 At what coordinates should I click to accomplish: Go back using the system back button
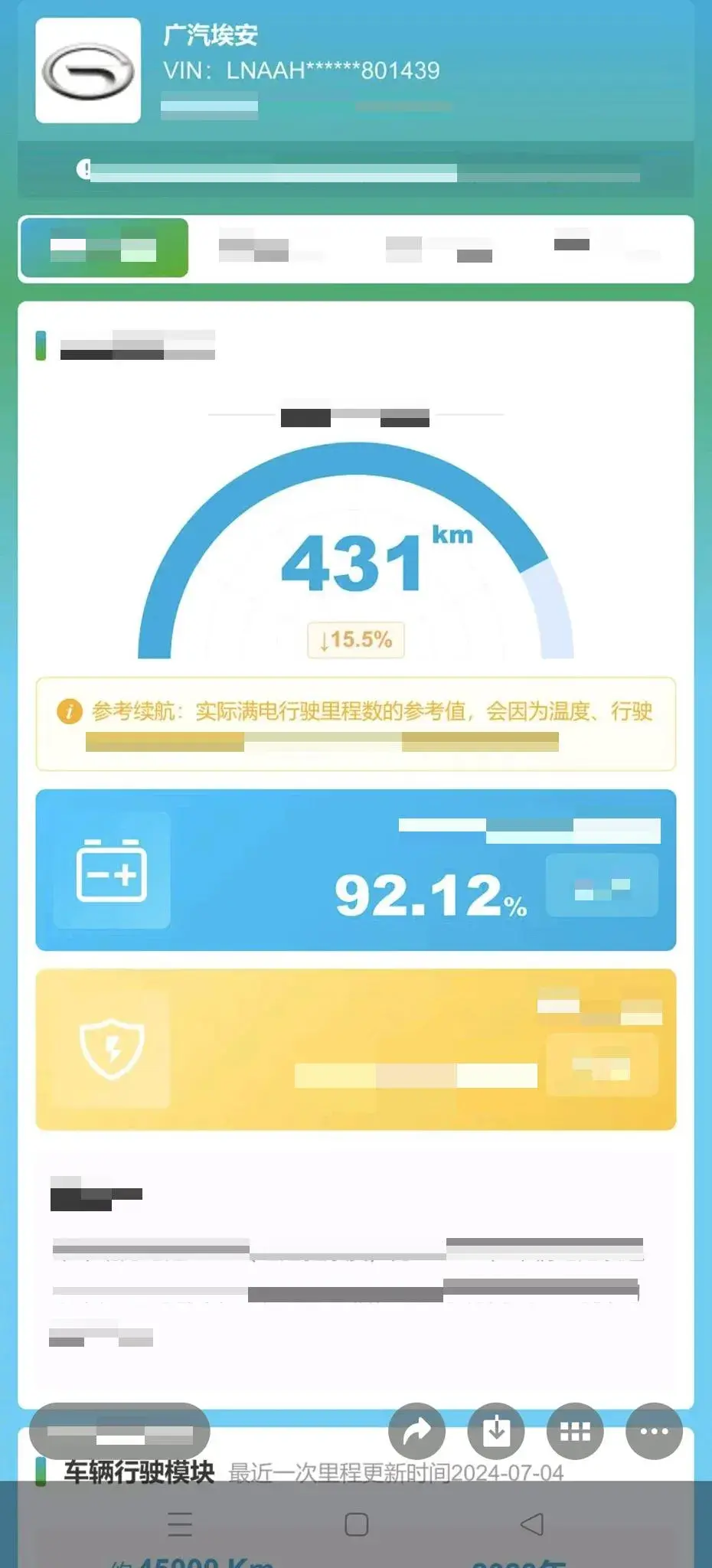click(531, 1524)
